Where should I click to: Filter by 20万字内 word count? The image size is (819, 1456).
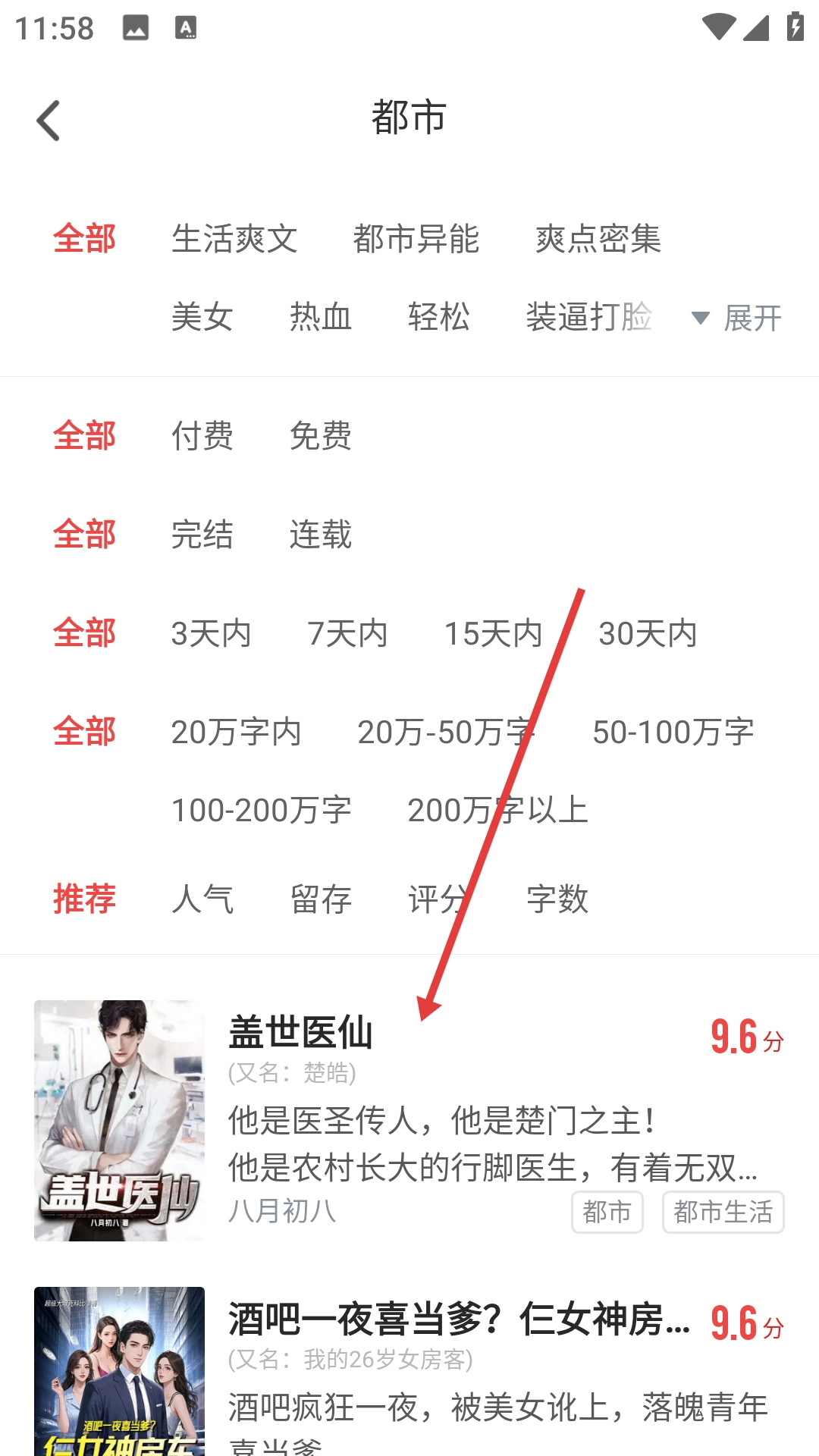click(237, 732)
